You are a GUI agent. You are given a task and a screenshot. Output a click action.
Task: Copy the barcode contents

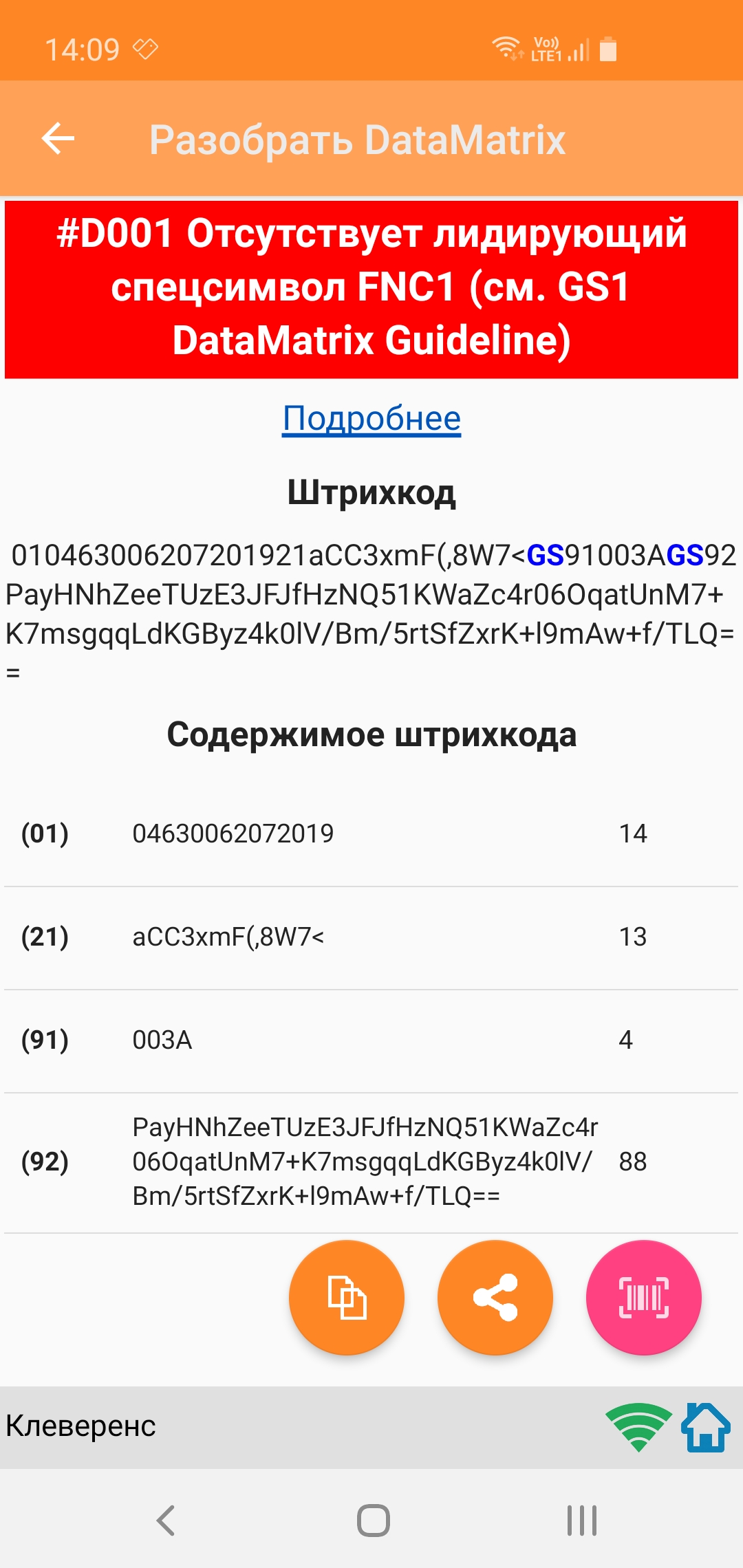[x=347, y=1297]
